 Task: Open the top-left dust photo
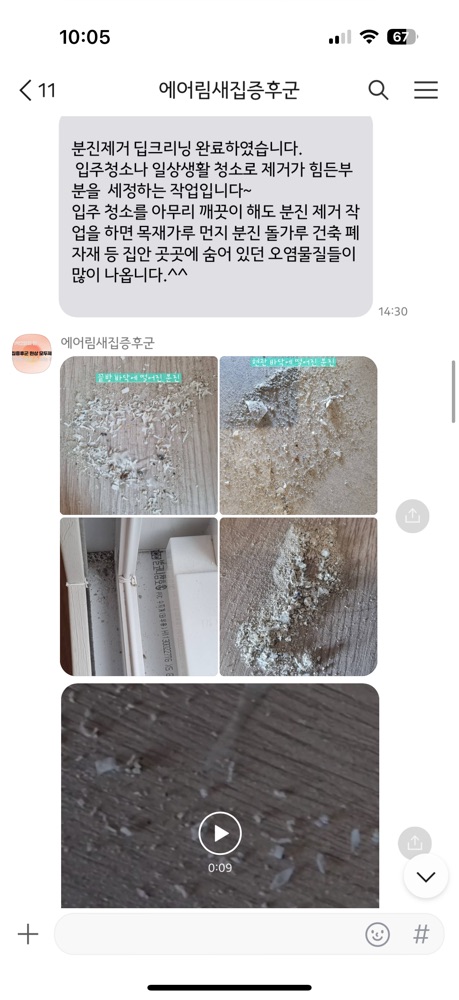139,435
